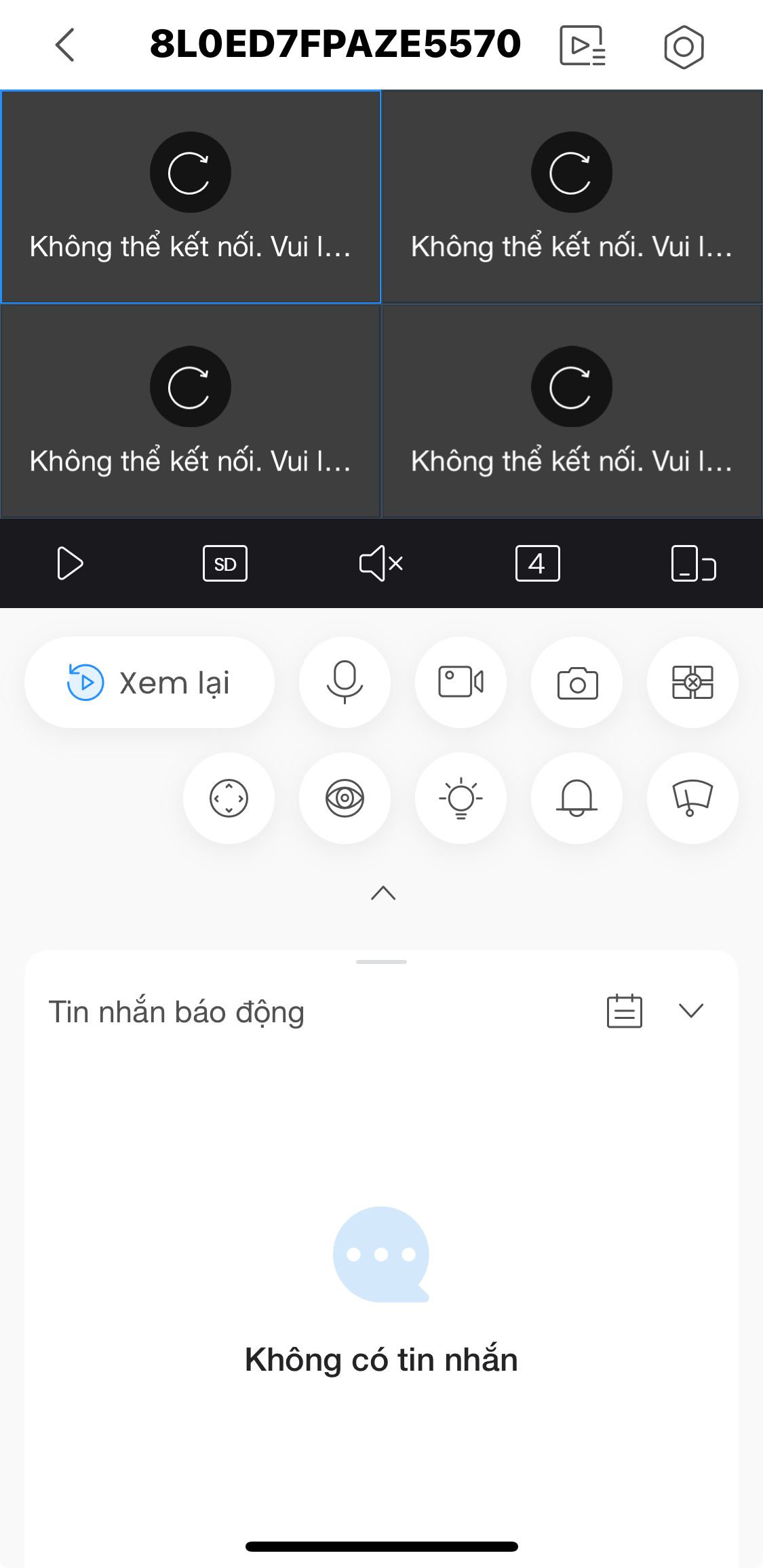Unmute the camera audio
This screenshot has width=763, height=1568.
381,563
